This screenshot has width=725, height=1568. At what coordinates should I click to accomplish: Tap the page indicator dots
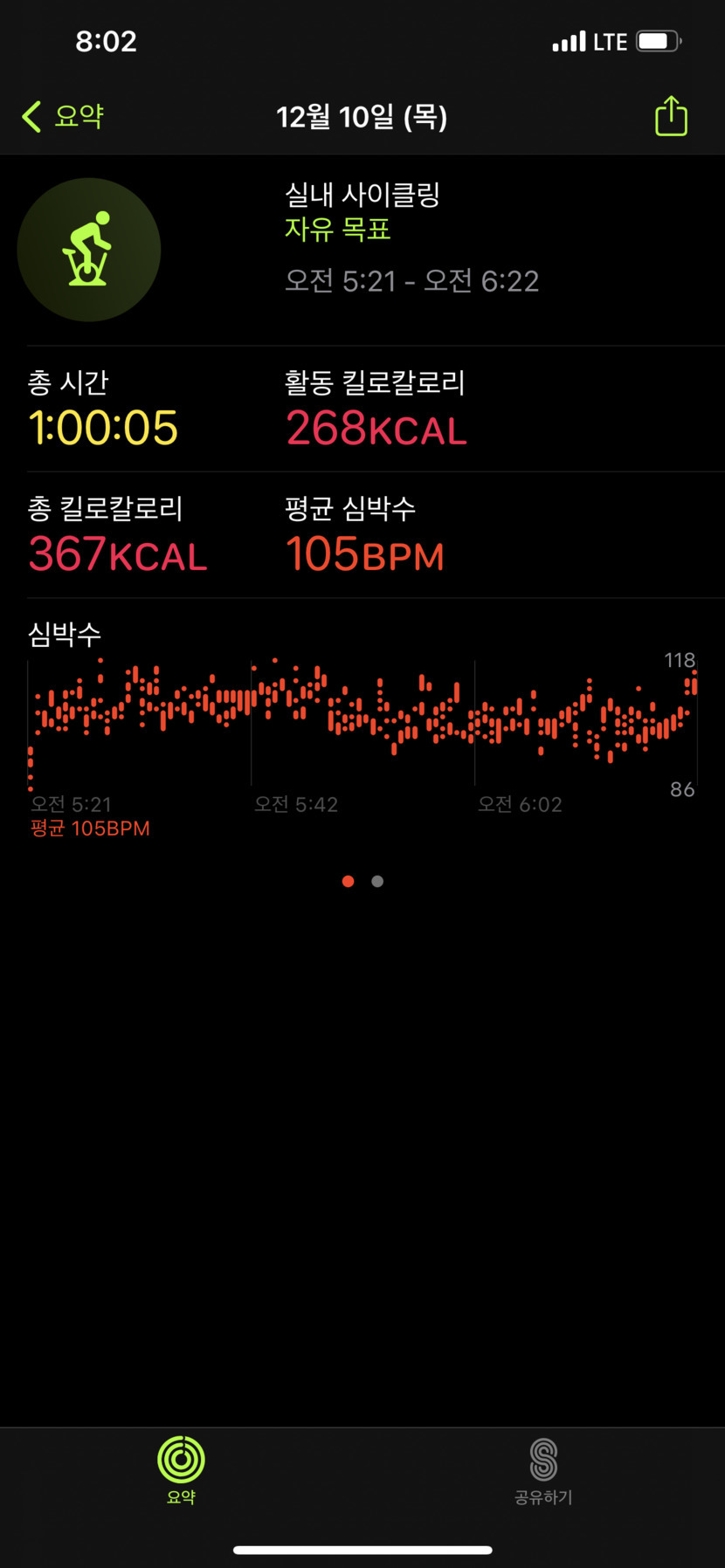(x=362, y=881)
